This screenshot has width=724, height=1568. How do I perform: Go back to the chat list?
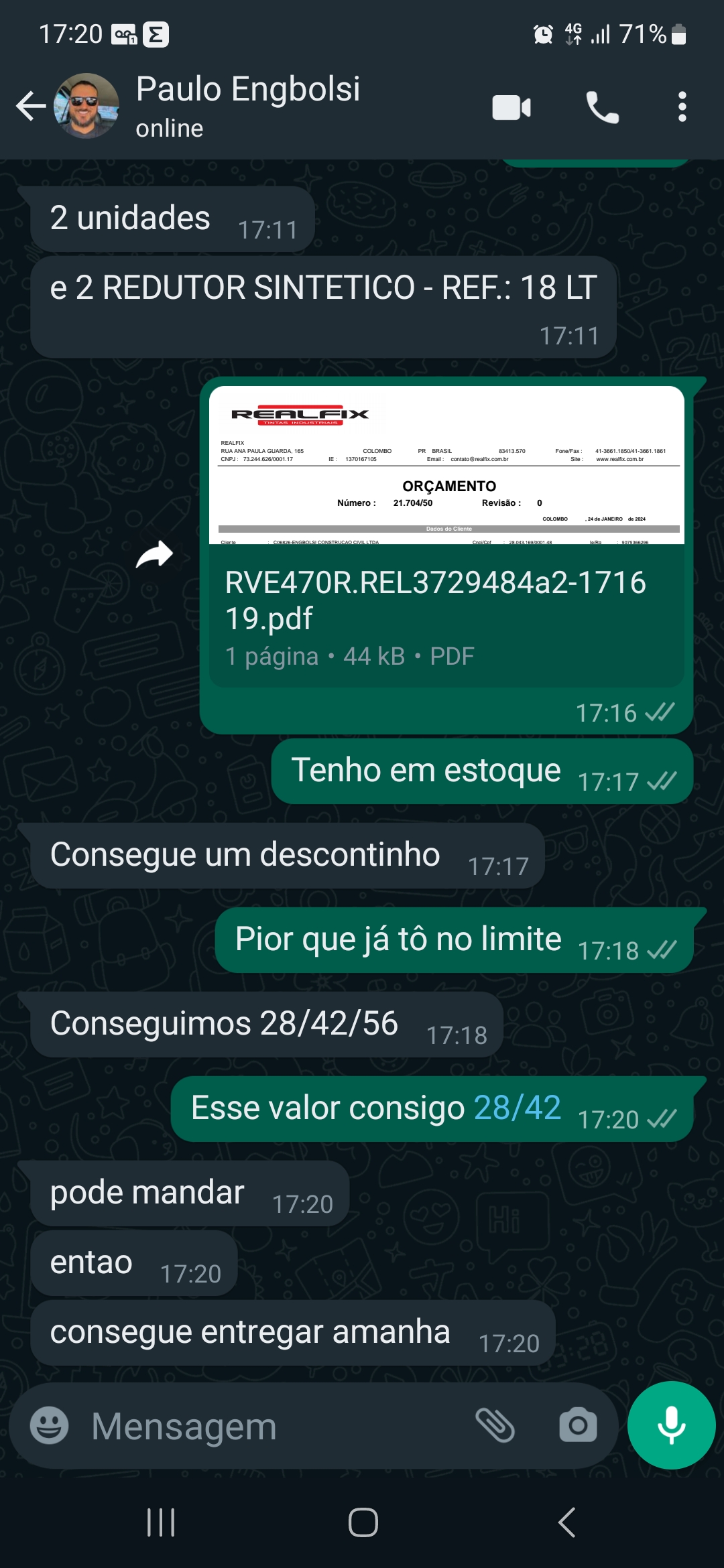(x=30, y=106)
